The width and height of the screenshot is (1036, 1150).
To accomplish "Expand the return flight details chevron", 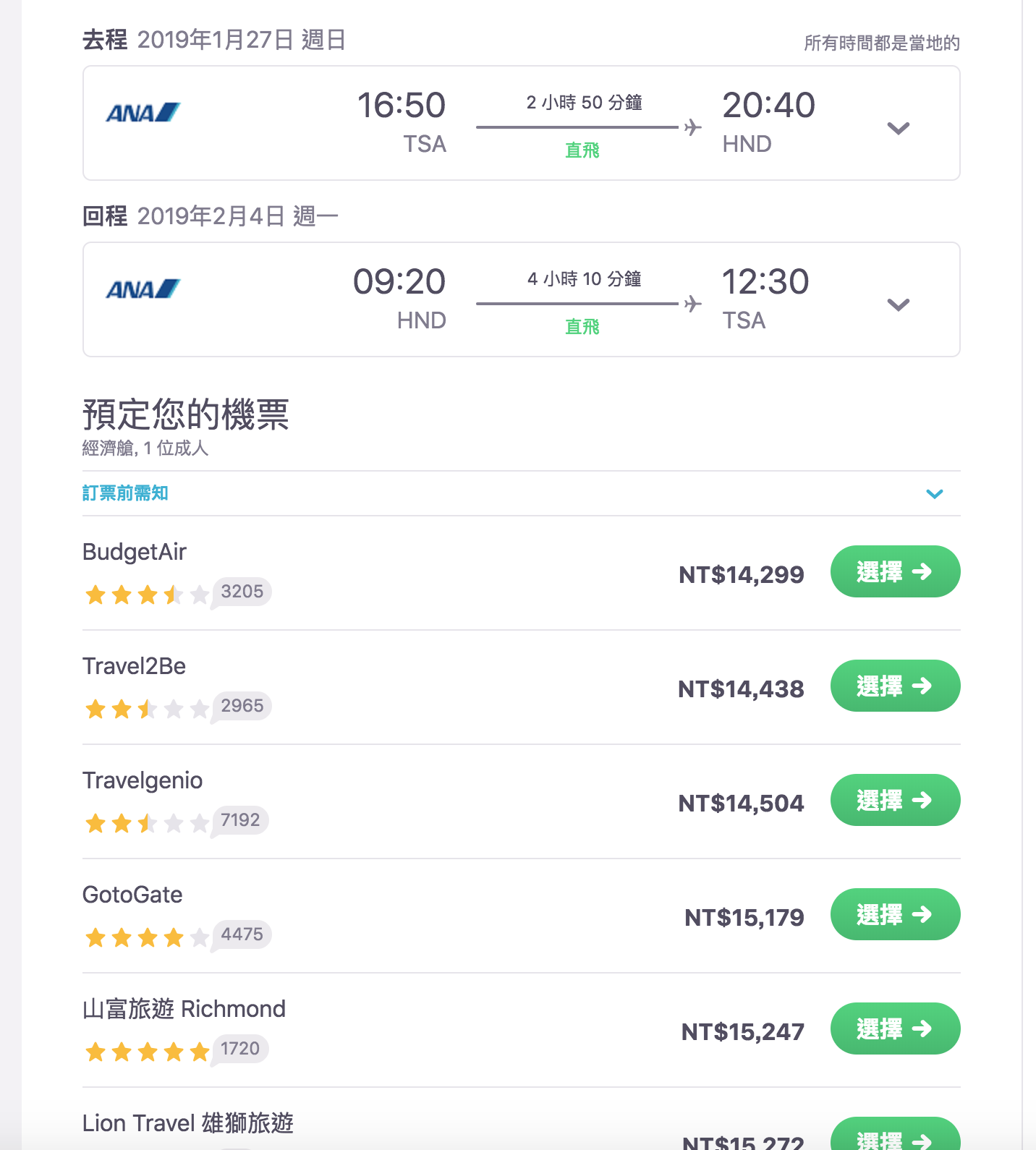I will [899, 304].
